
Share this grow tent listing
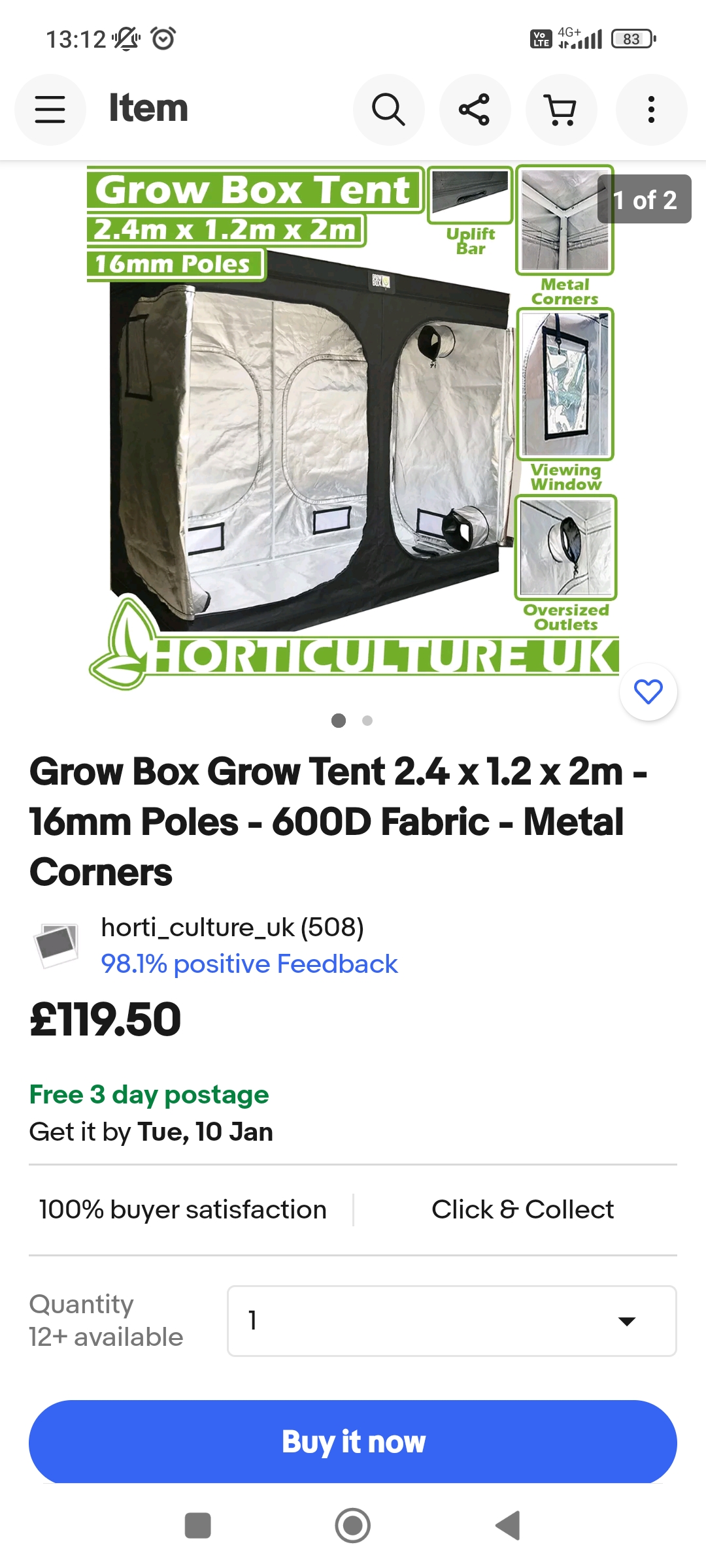pos(475,109)
